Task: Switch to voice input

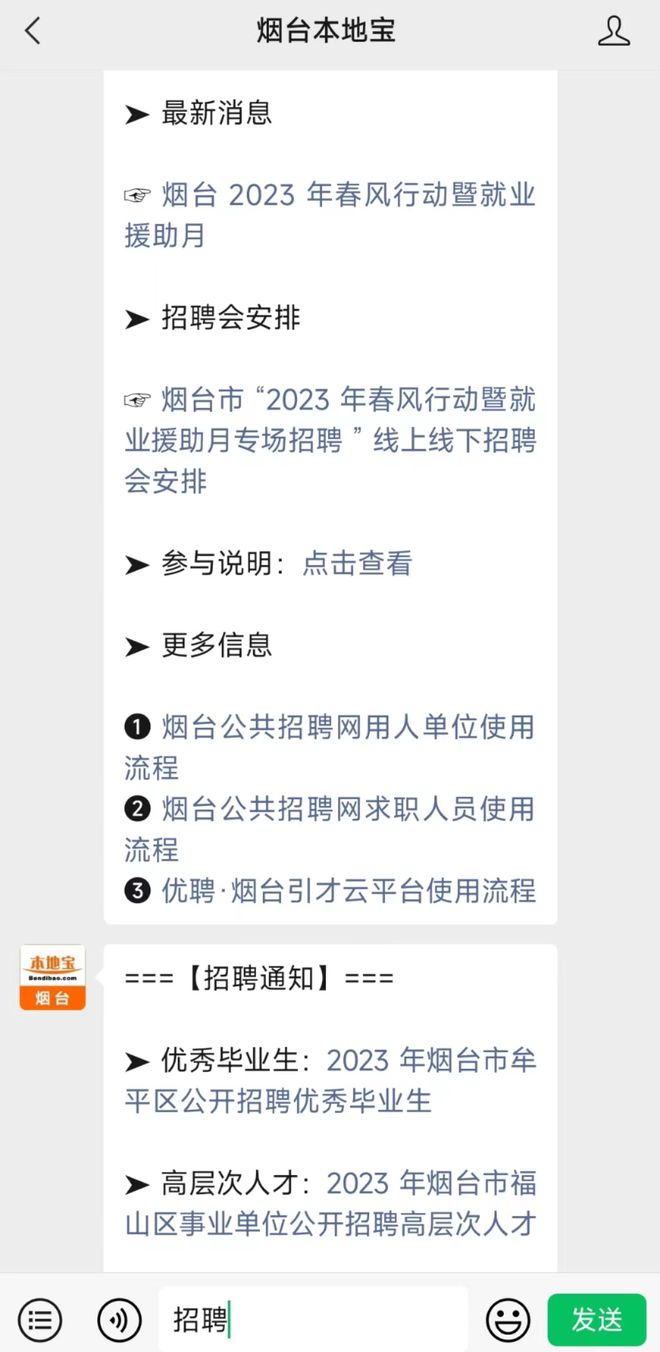Action: tap(119, 1320)
